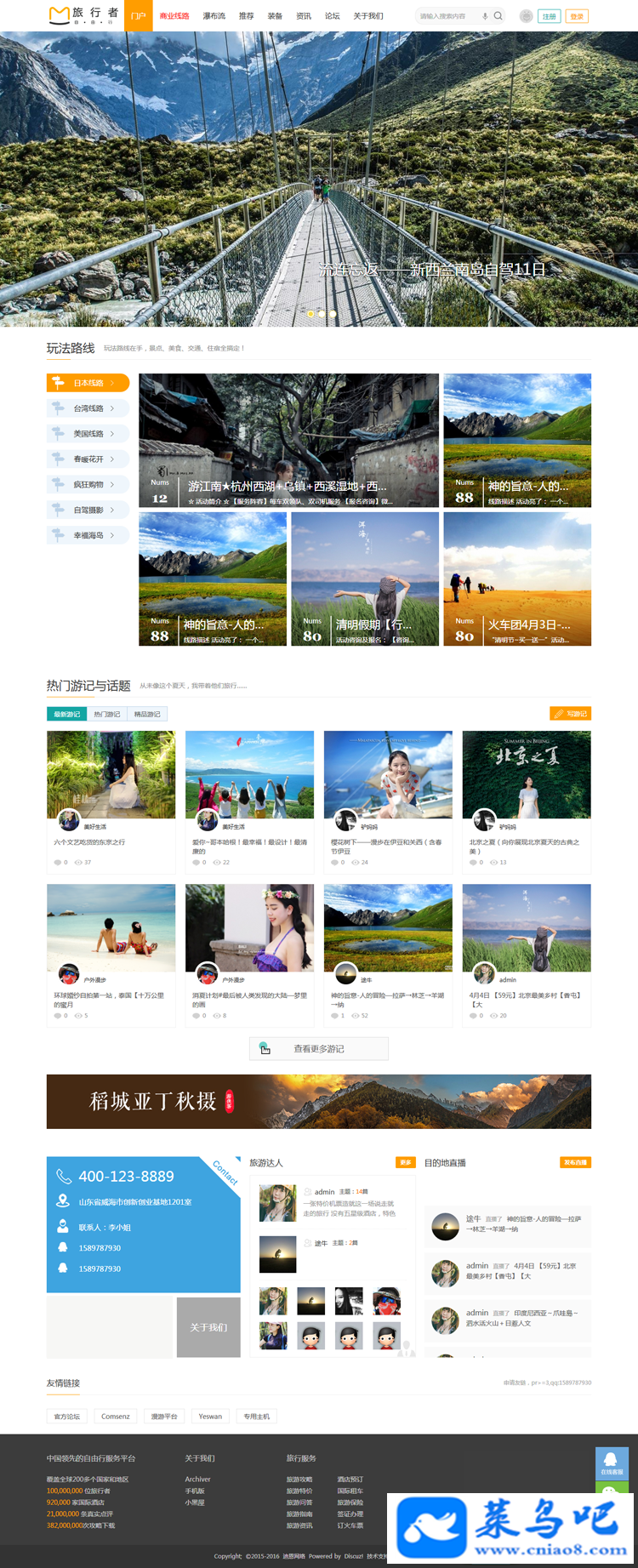
Task: Tap the search magnifier icon
Action: point(498,16)
